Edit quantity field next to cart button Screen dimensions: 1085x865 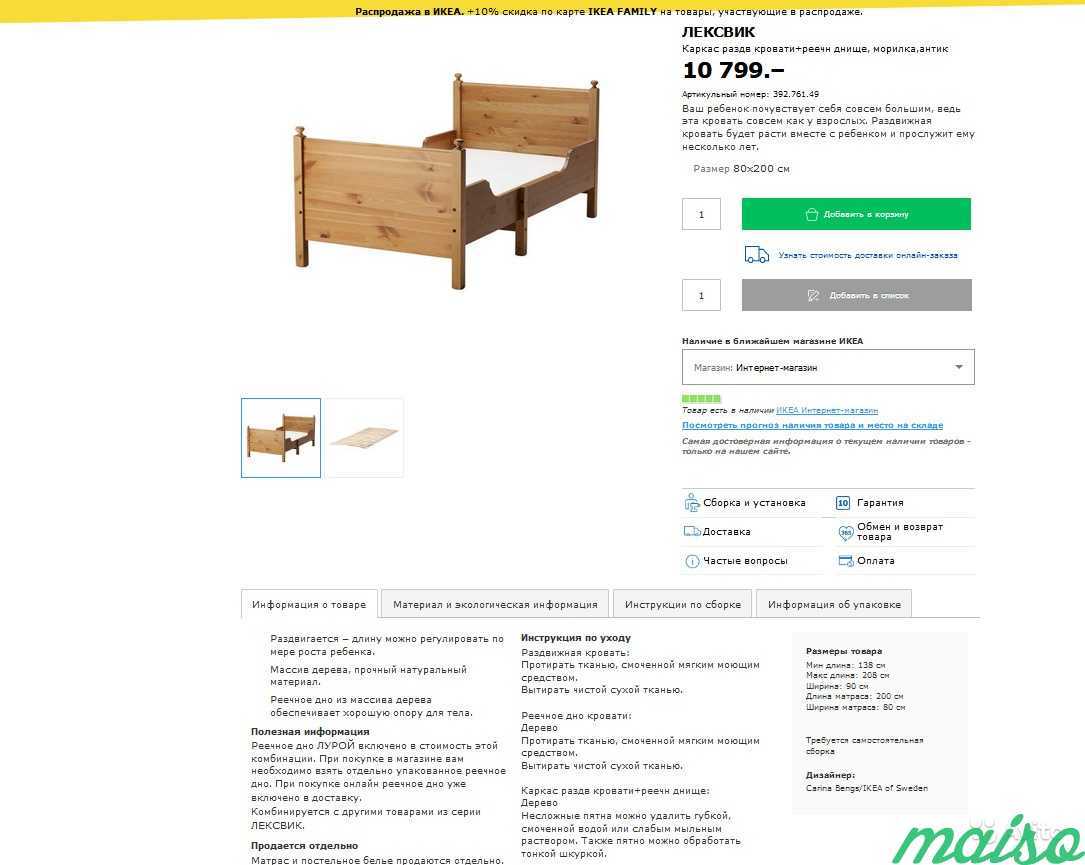(701, 214)
